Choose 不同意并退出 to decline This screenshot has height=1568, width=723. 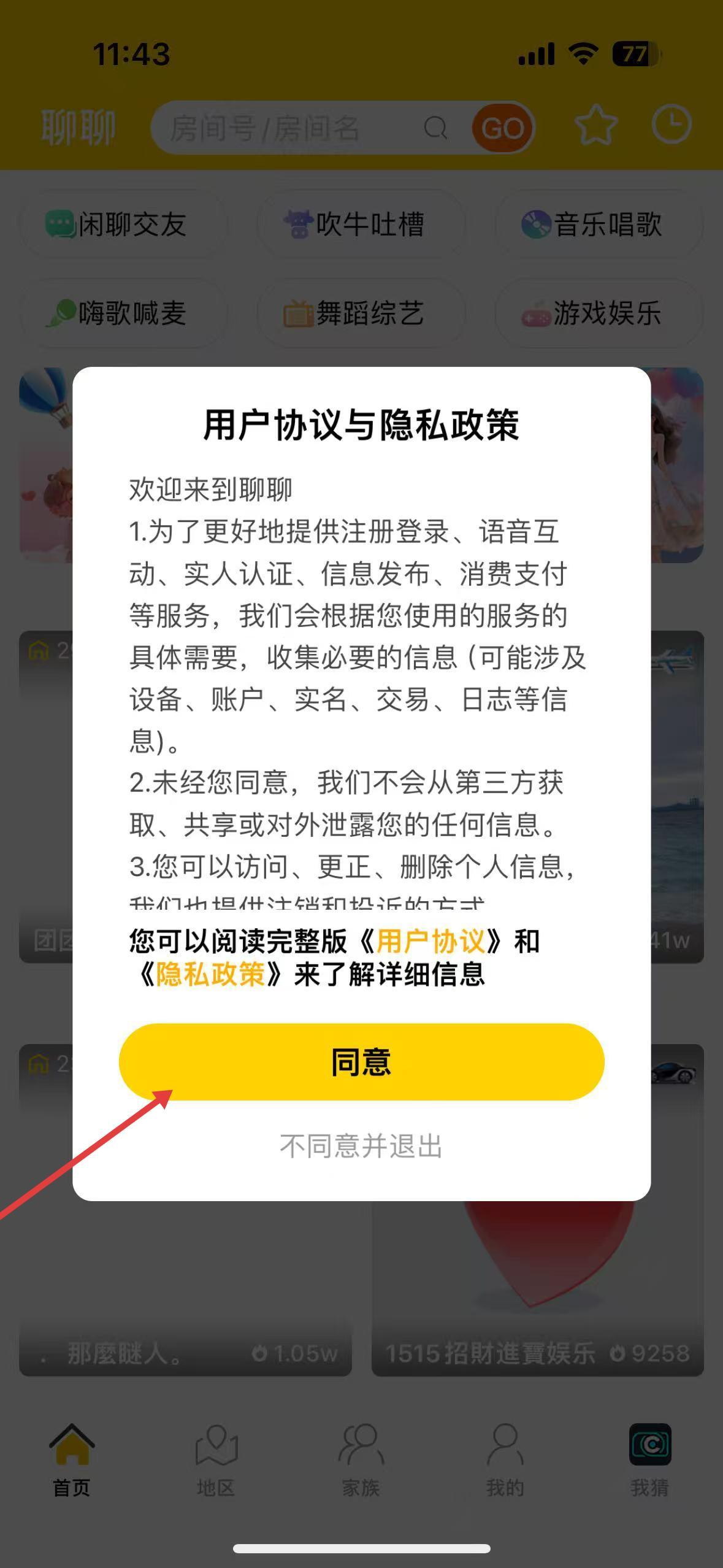click(x=361, y=1145)
